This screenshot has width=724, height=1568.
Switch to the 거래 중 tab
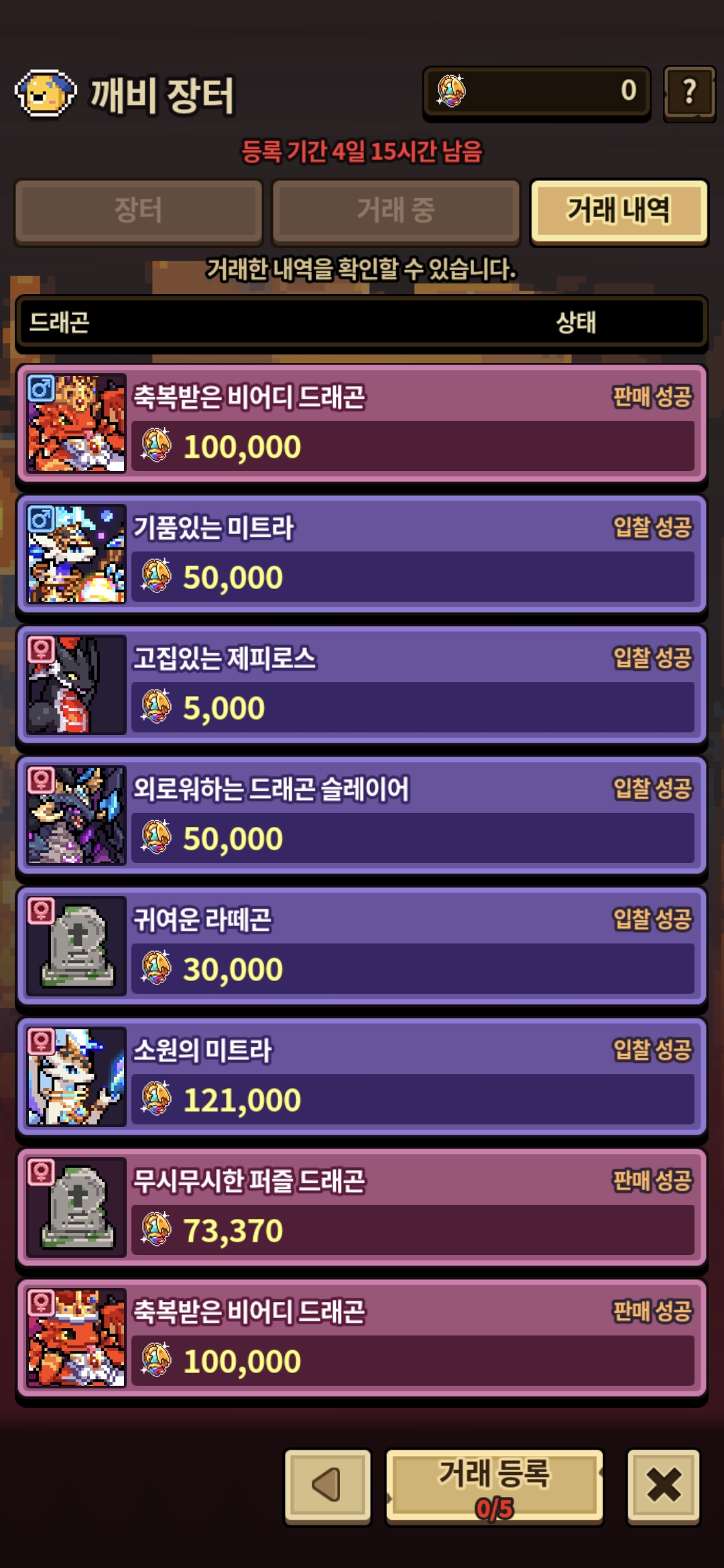pos(396,210)
